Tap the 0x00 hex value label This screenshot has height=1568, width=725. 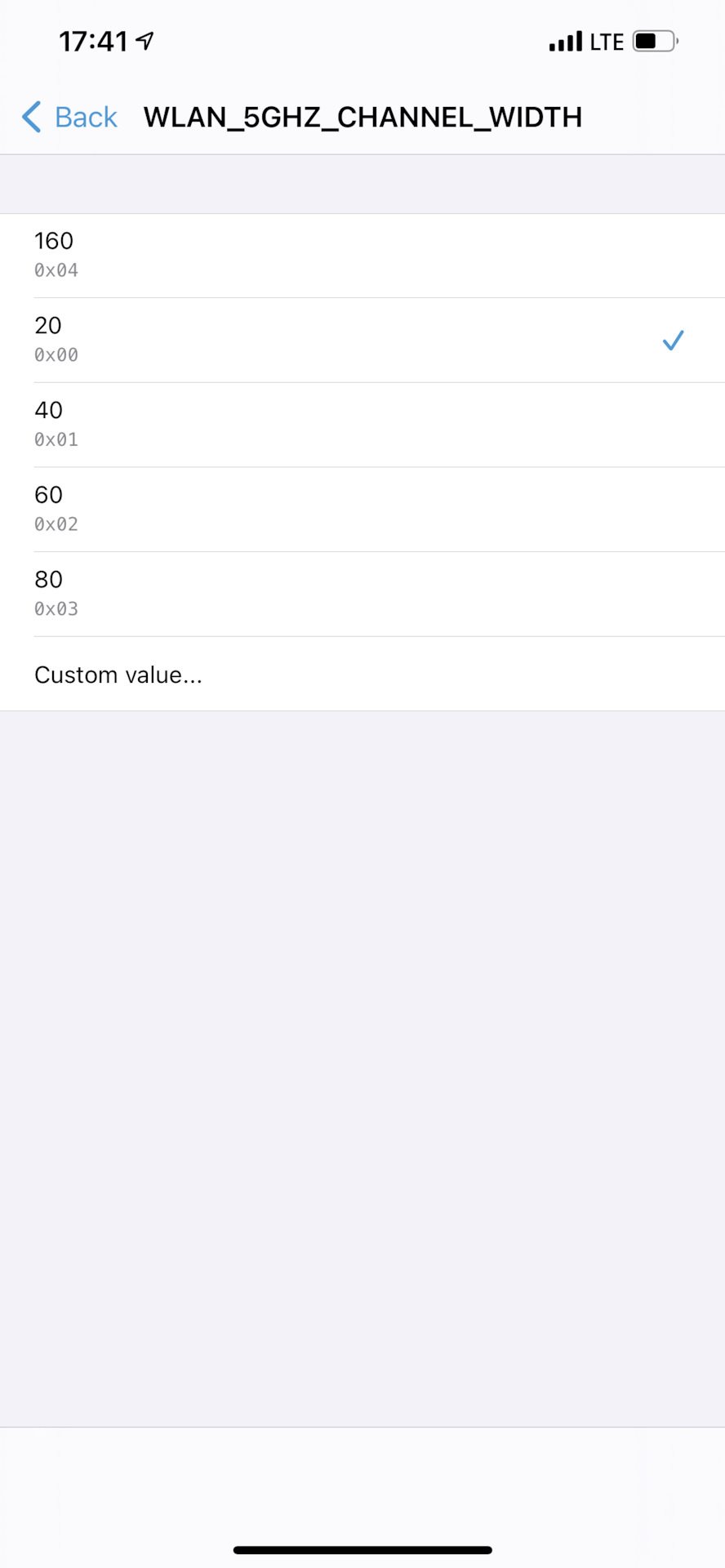pos(56,354)
